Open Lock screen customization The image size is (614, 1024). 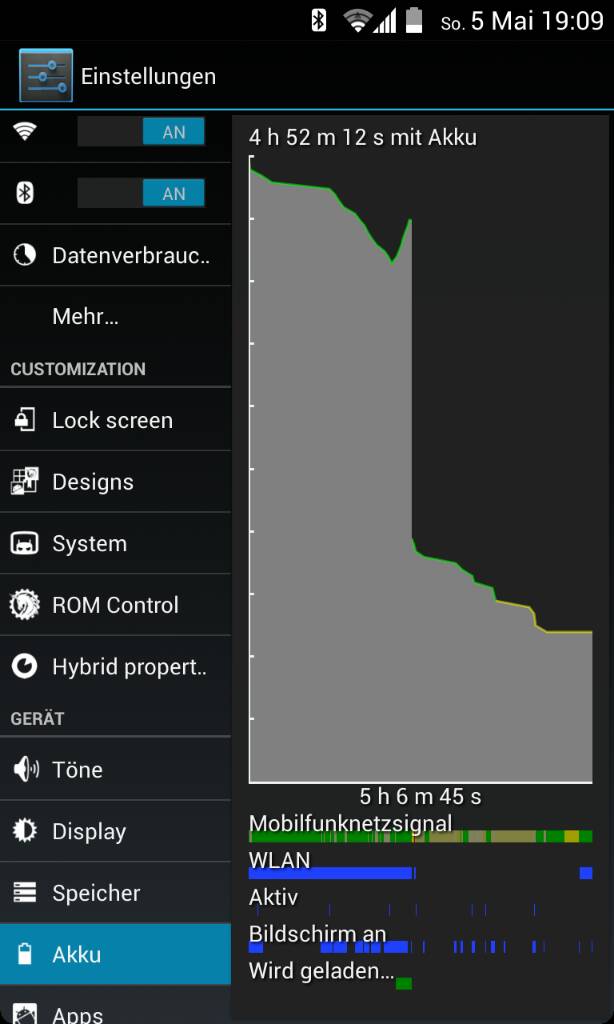click(x=115, y=420)
